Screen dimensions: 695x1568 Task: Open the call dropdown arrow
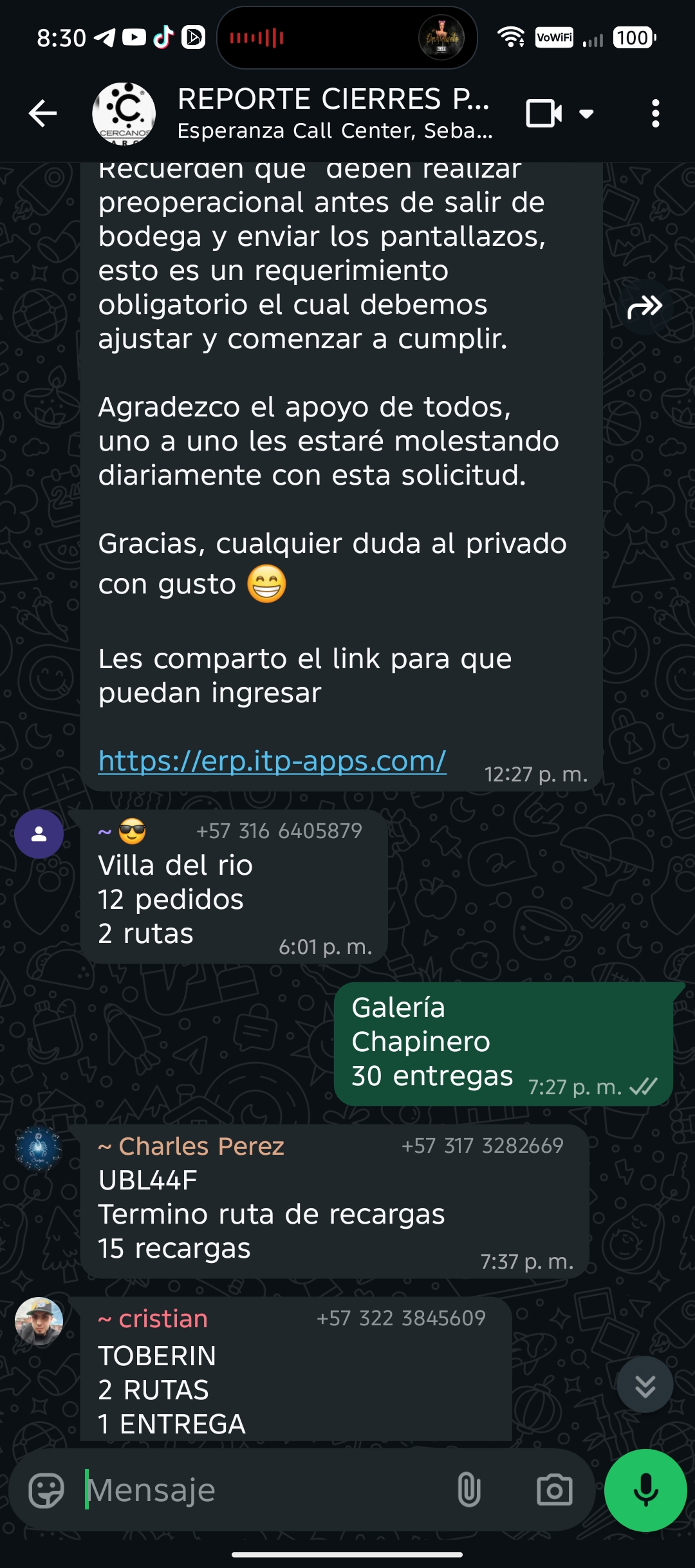(x=586, y=114)
